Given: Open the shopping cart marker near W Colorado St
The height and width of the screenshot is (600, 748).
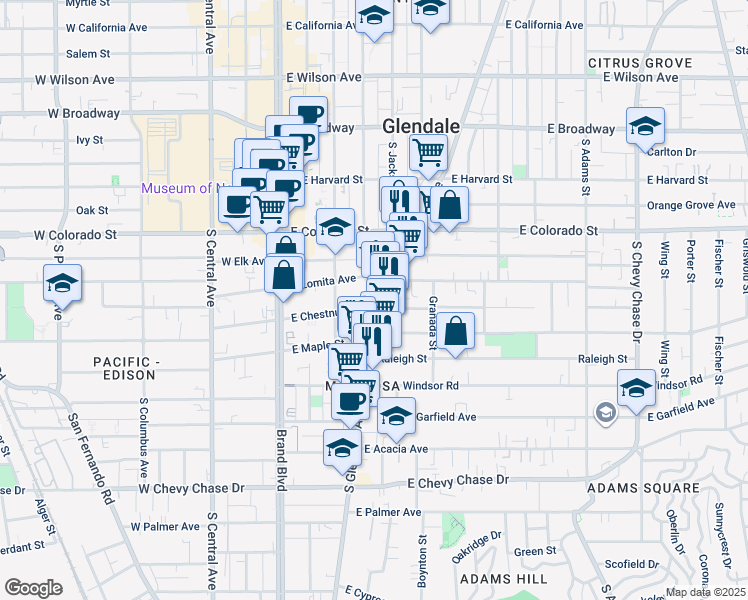Looking at the screenshot, I should coord(269,209).
